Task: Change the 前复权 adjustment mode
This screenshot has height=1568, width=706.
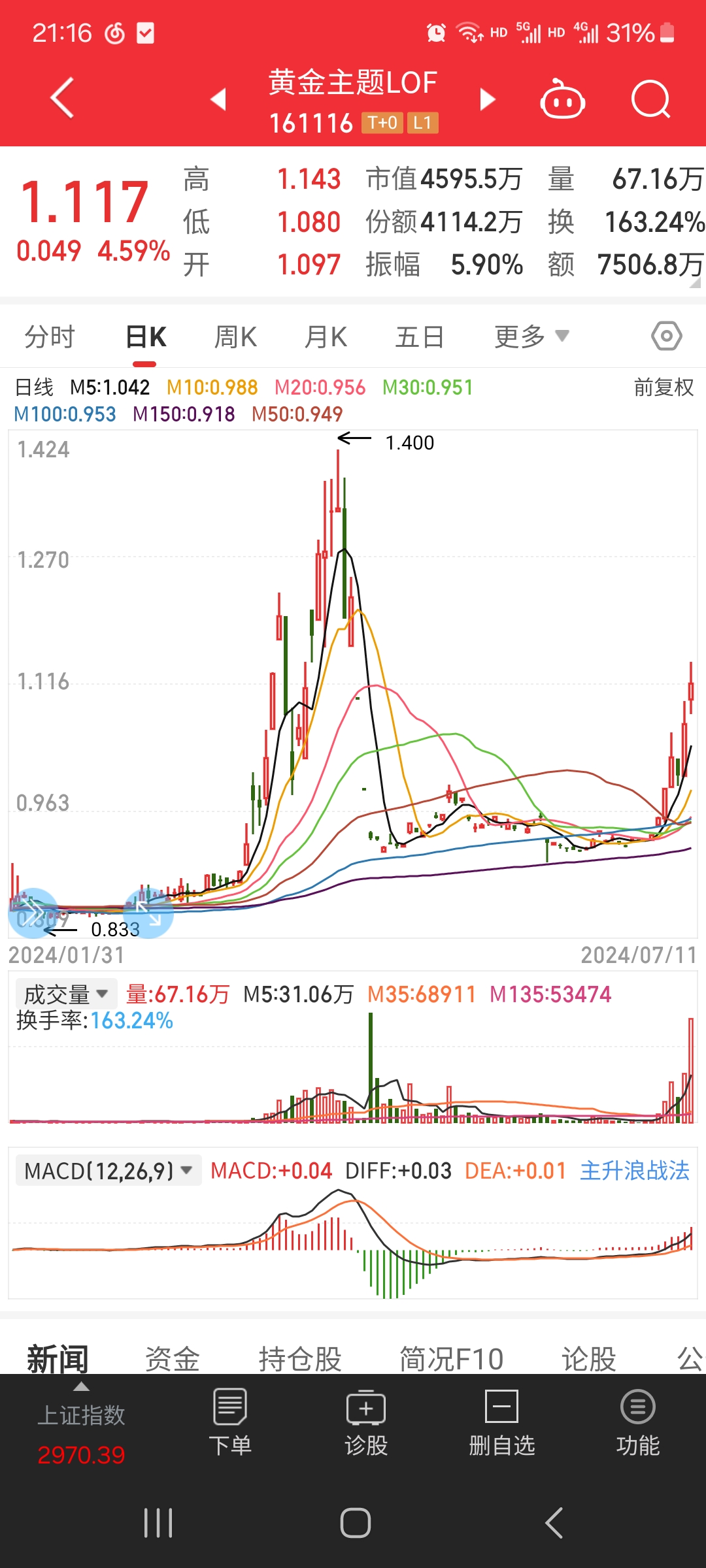Action: [663, 387]
